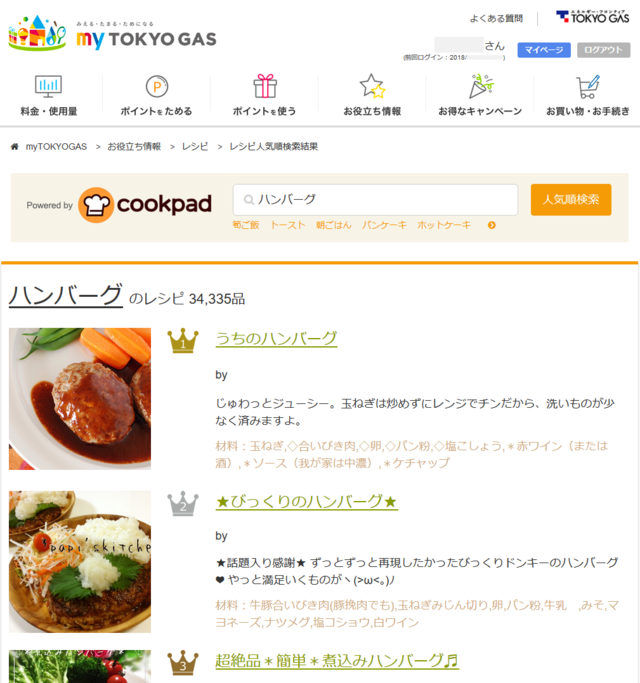640x683 pixels.
Task: Open the ★びっくりのハンバーグ★ recipe
Action: [x=306, y=501]
